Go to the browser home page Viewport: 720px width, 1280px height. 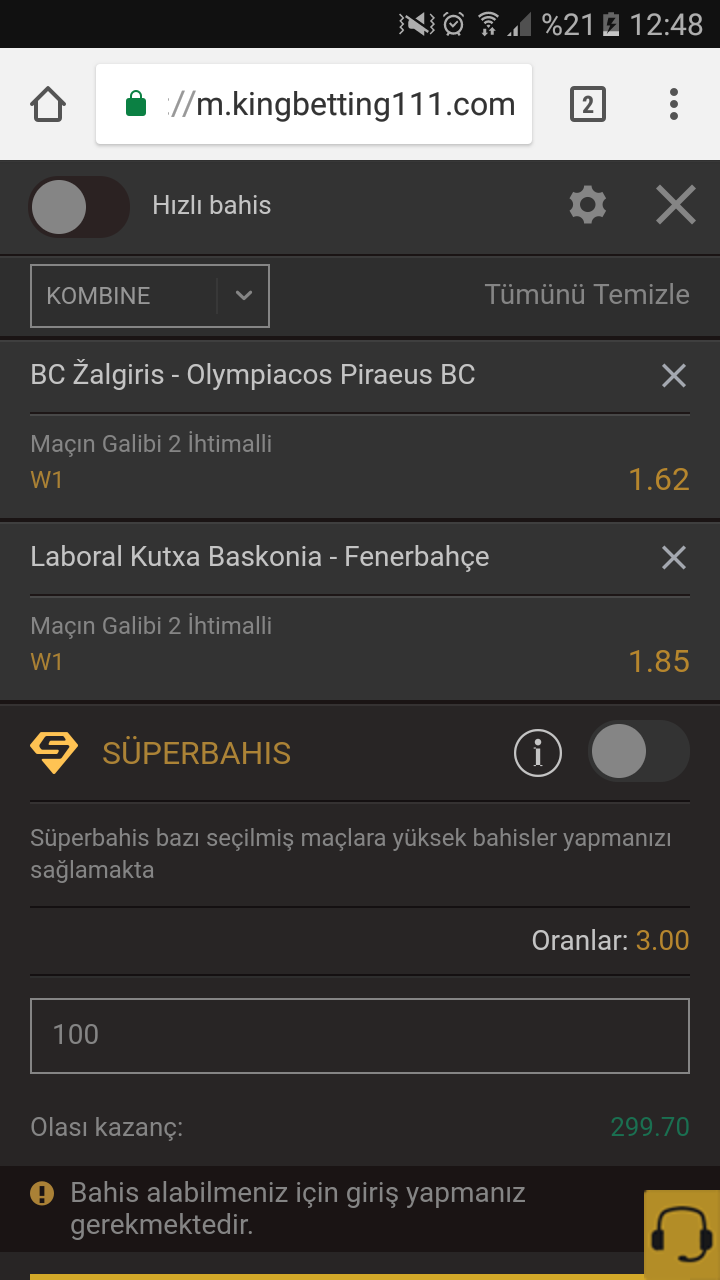click(48, 104)
